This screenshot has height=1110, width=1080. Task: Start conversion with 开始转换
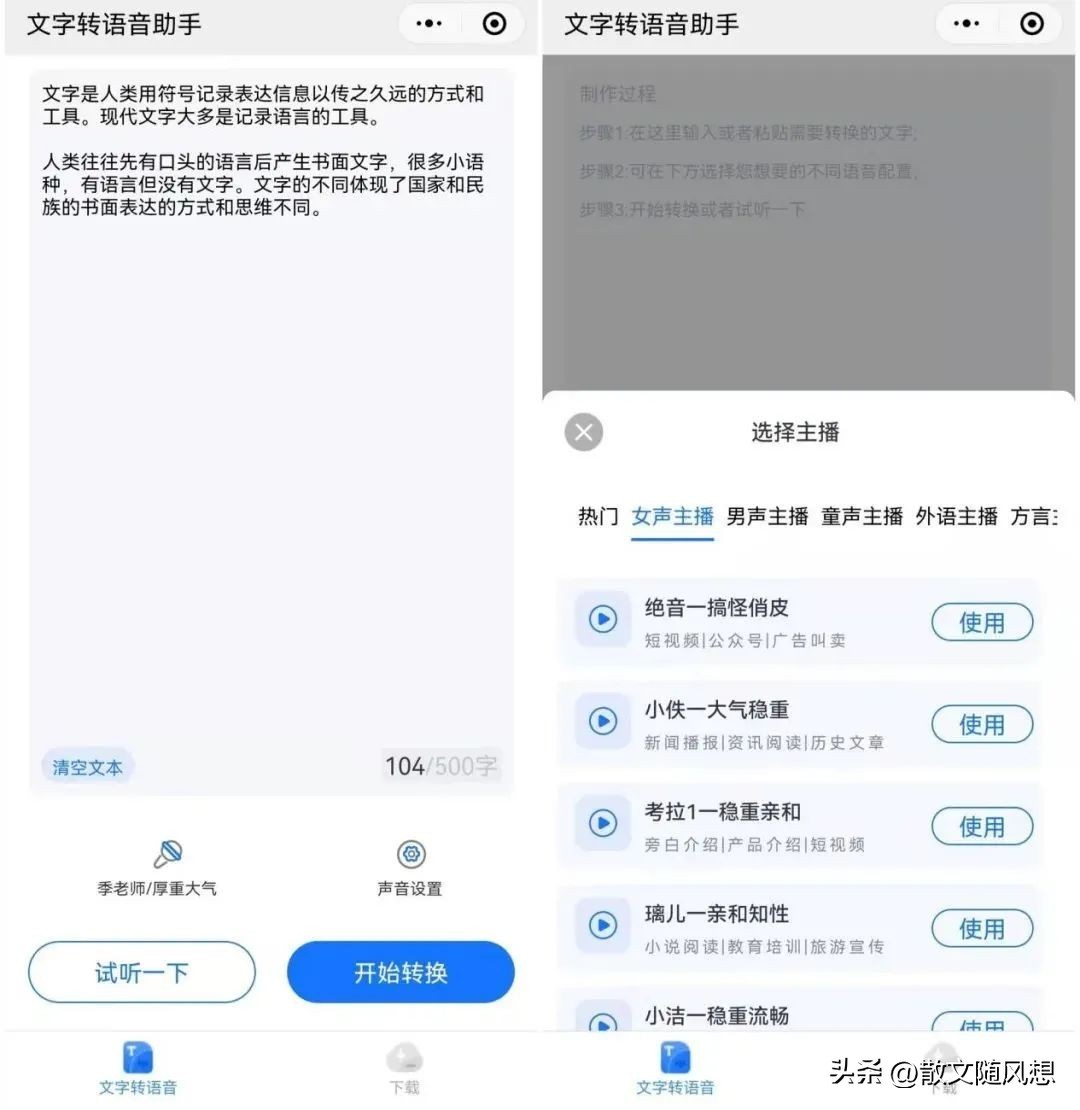click(400, 972)
